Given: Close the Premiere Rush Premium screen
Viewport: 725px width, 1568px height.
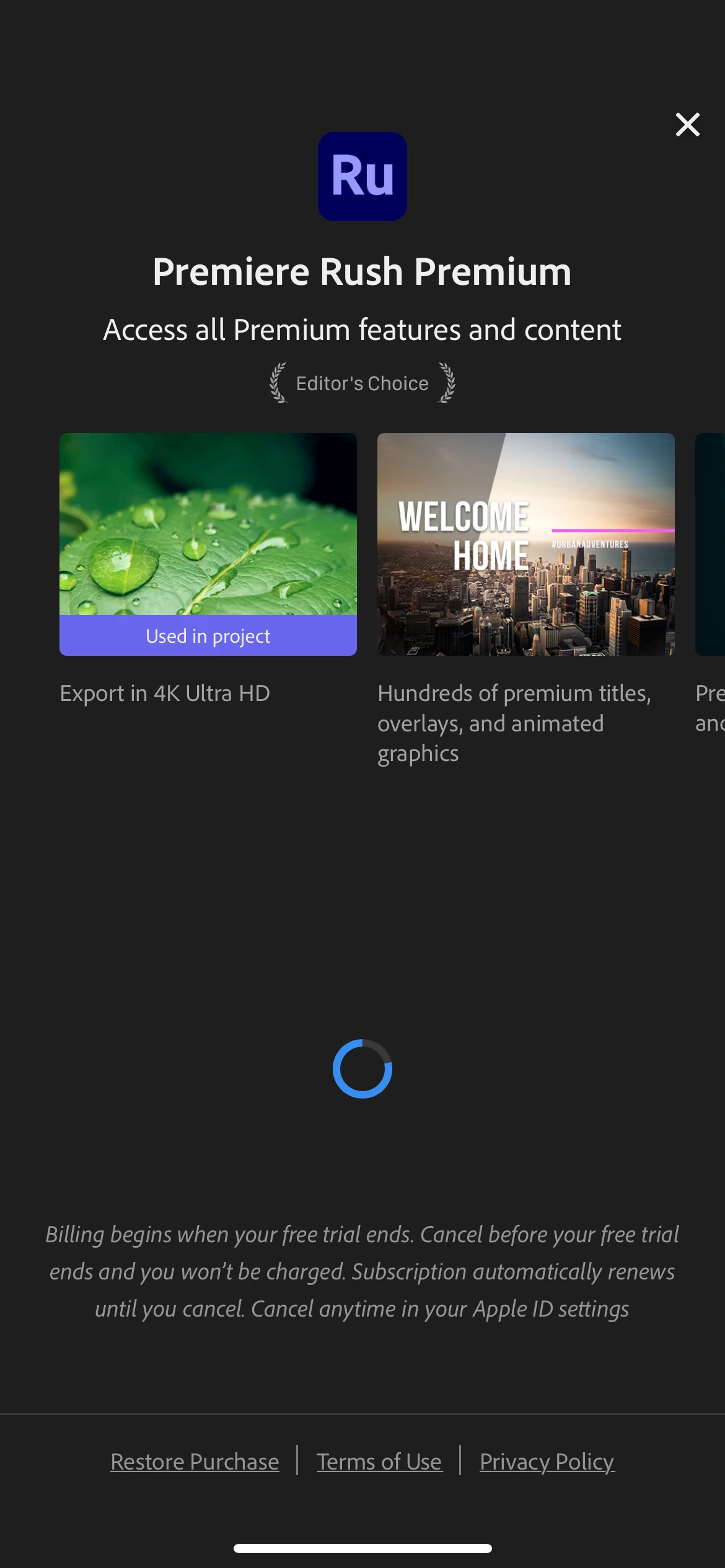Looking at the screenshot, I should [687, 124].
